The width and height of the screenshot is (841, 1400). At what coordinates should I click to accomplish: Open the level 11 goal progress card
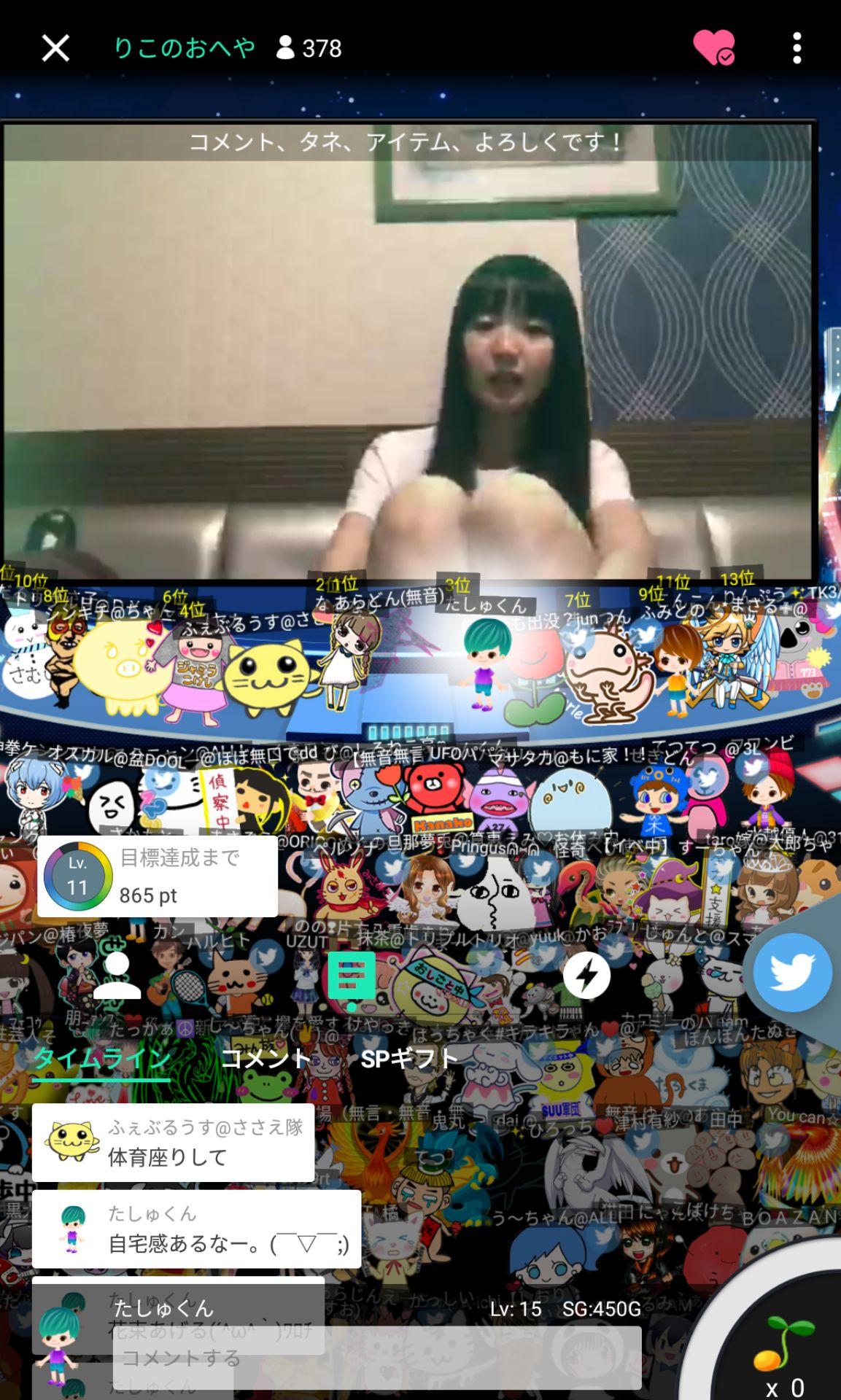click(x=158, y=876)
